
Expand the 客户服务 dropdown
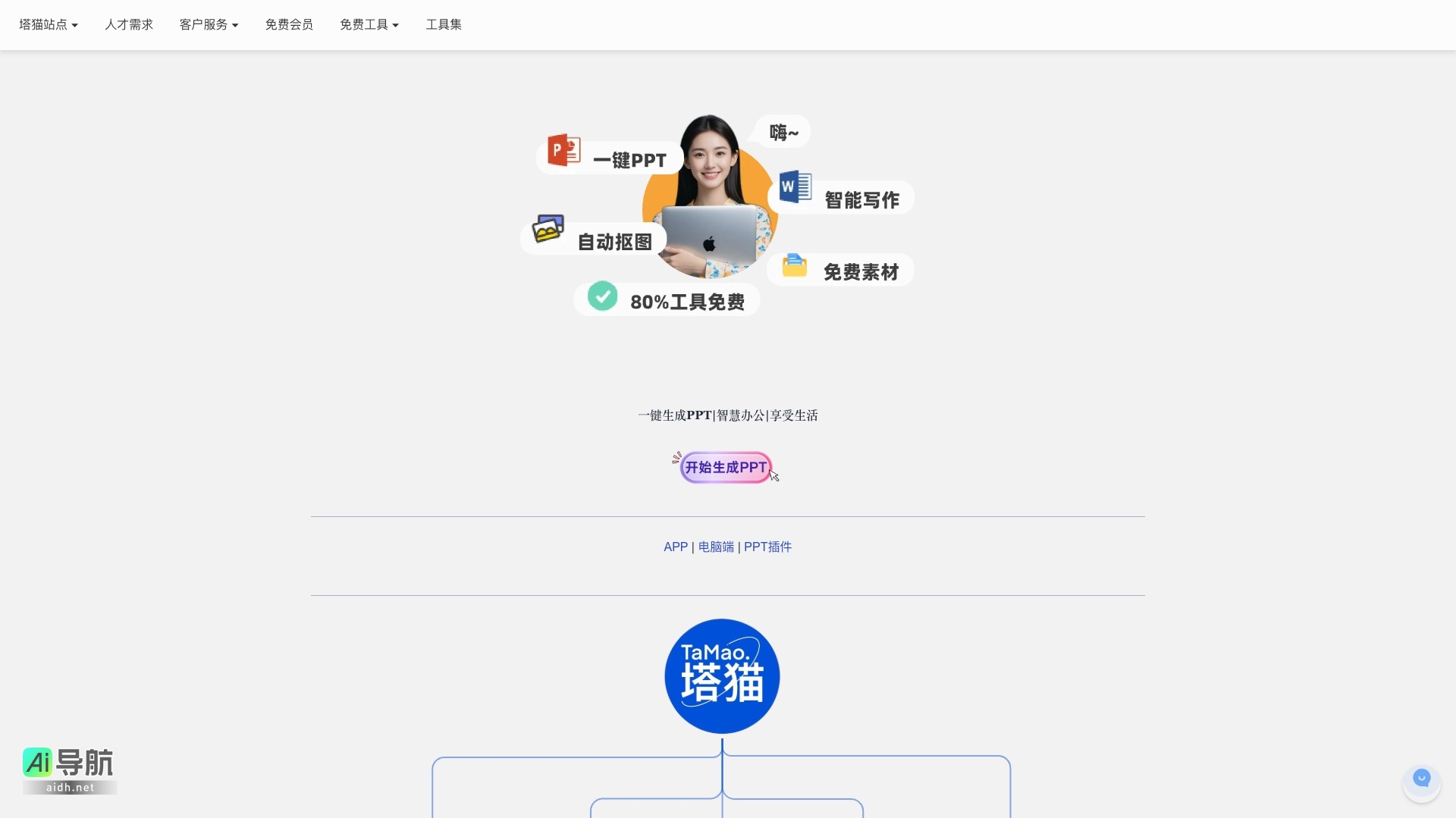[209, 24]
